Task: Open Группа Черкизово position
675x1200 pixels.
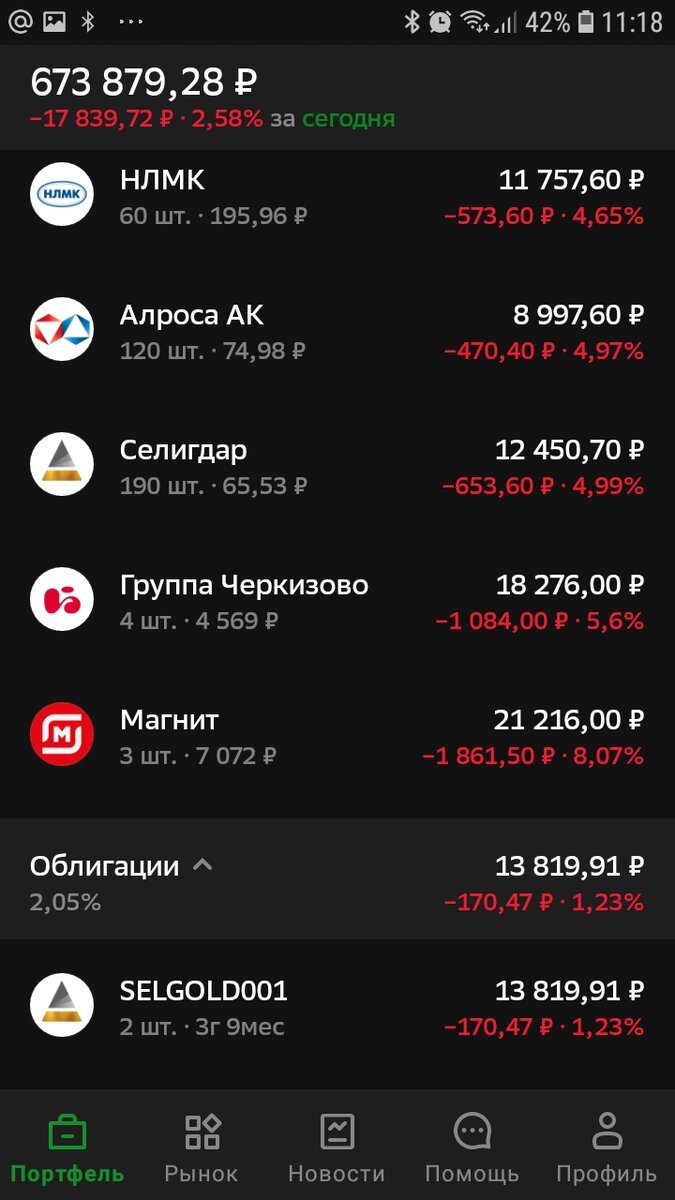Action: pyautogui.click(x=337, y=602)
